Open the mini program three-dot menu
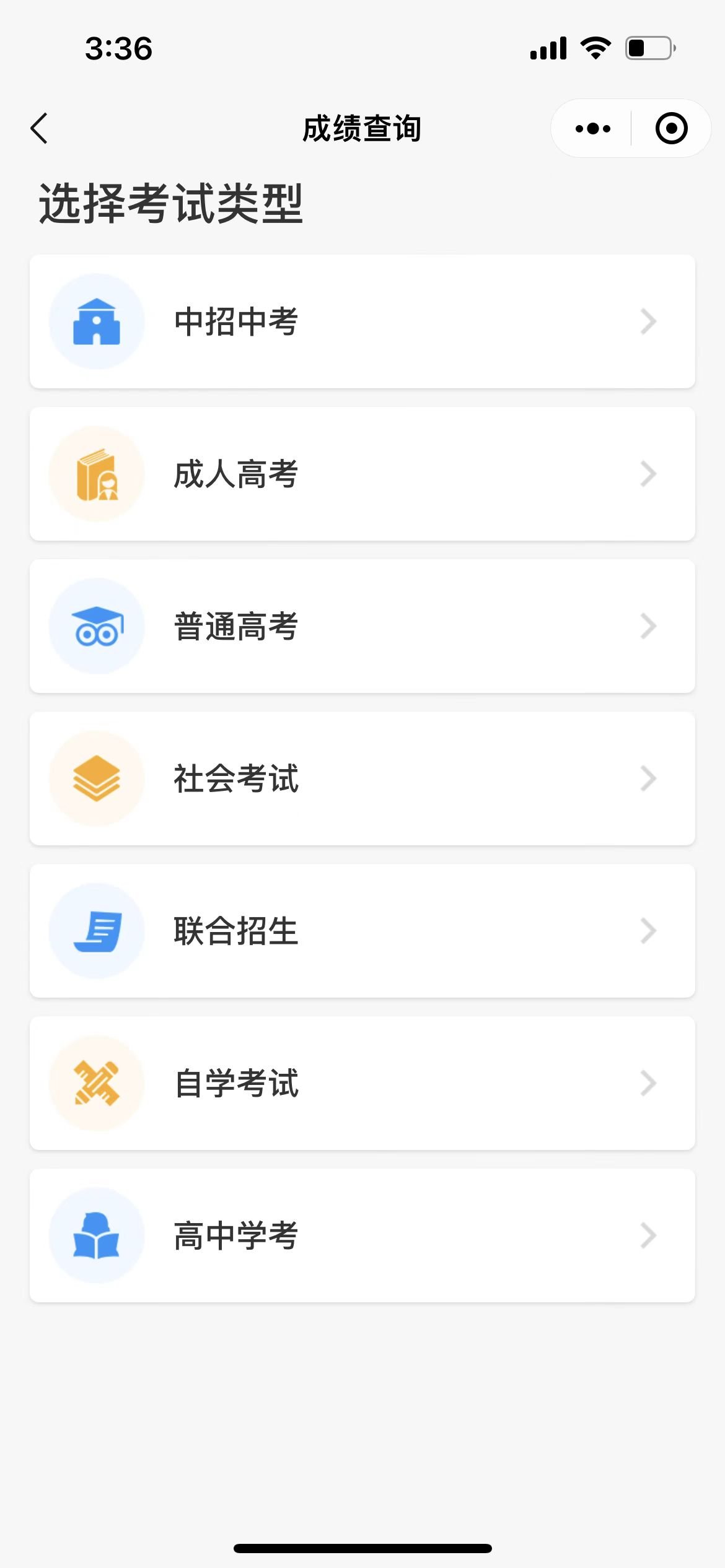Image resolution: width=725 pixels, height=1568 pixels. (x=592, y=129)
